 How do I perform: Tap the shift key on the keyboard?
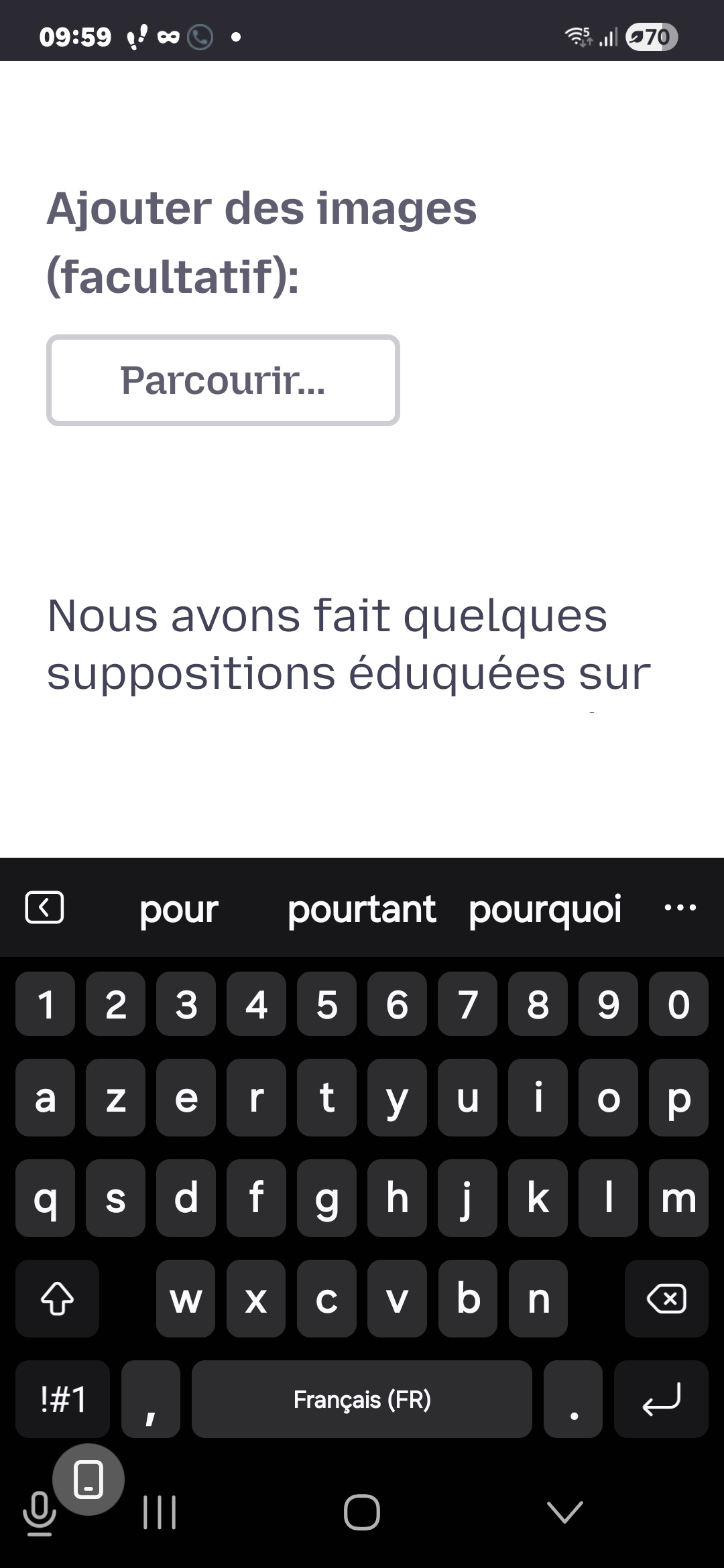(x=57, y=1299)
